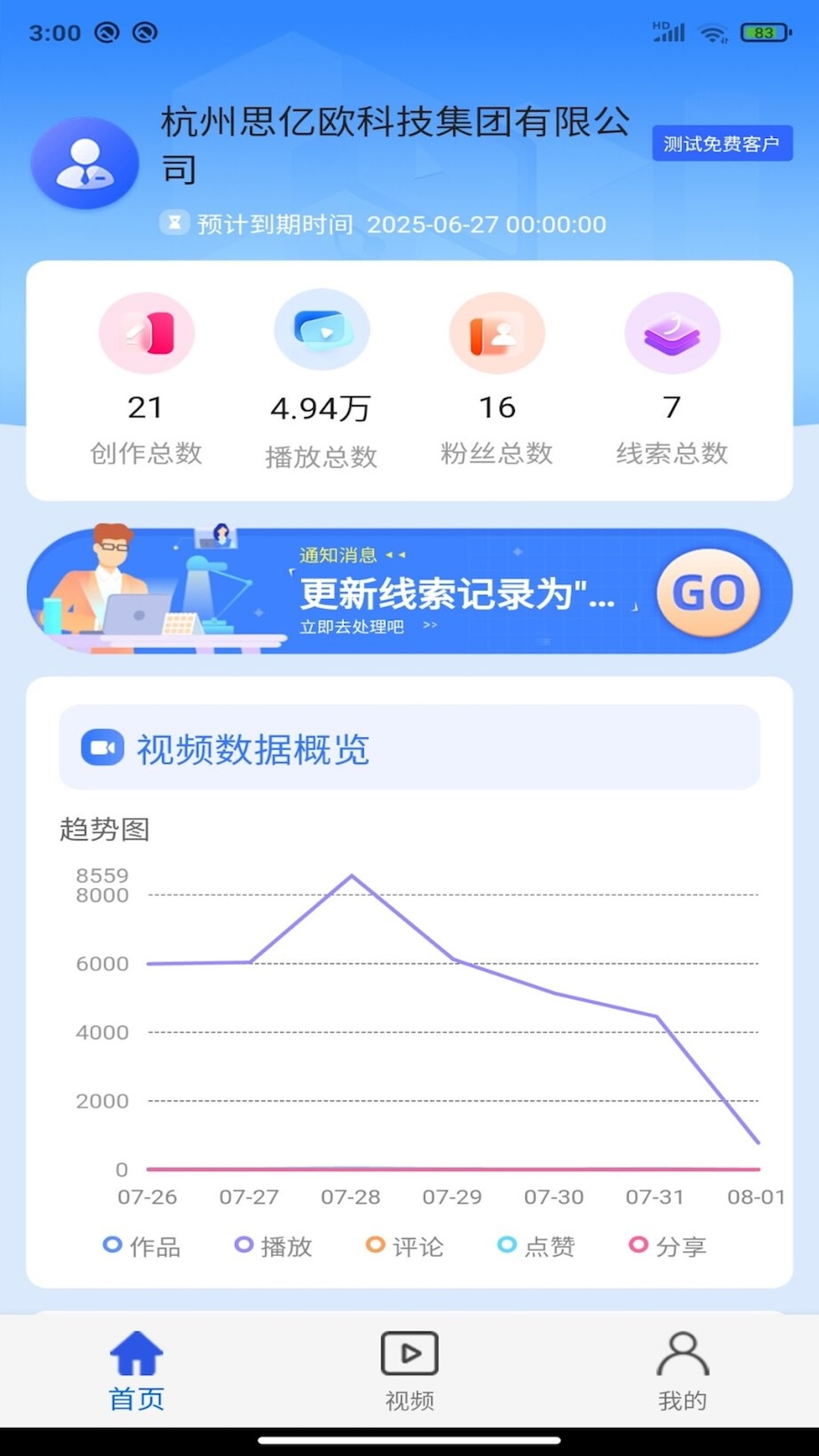Click the hourglass icon before 预计到期时间
This screenshot has width=819, height=1456.
click(x=173, y=224)
